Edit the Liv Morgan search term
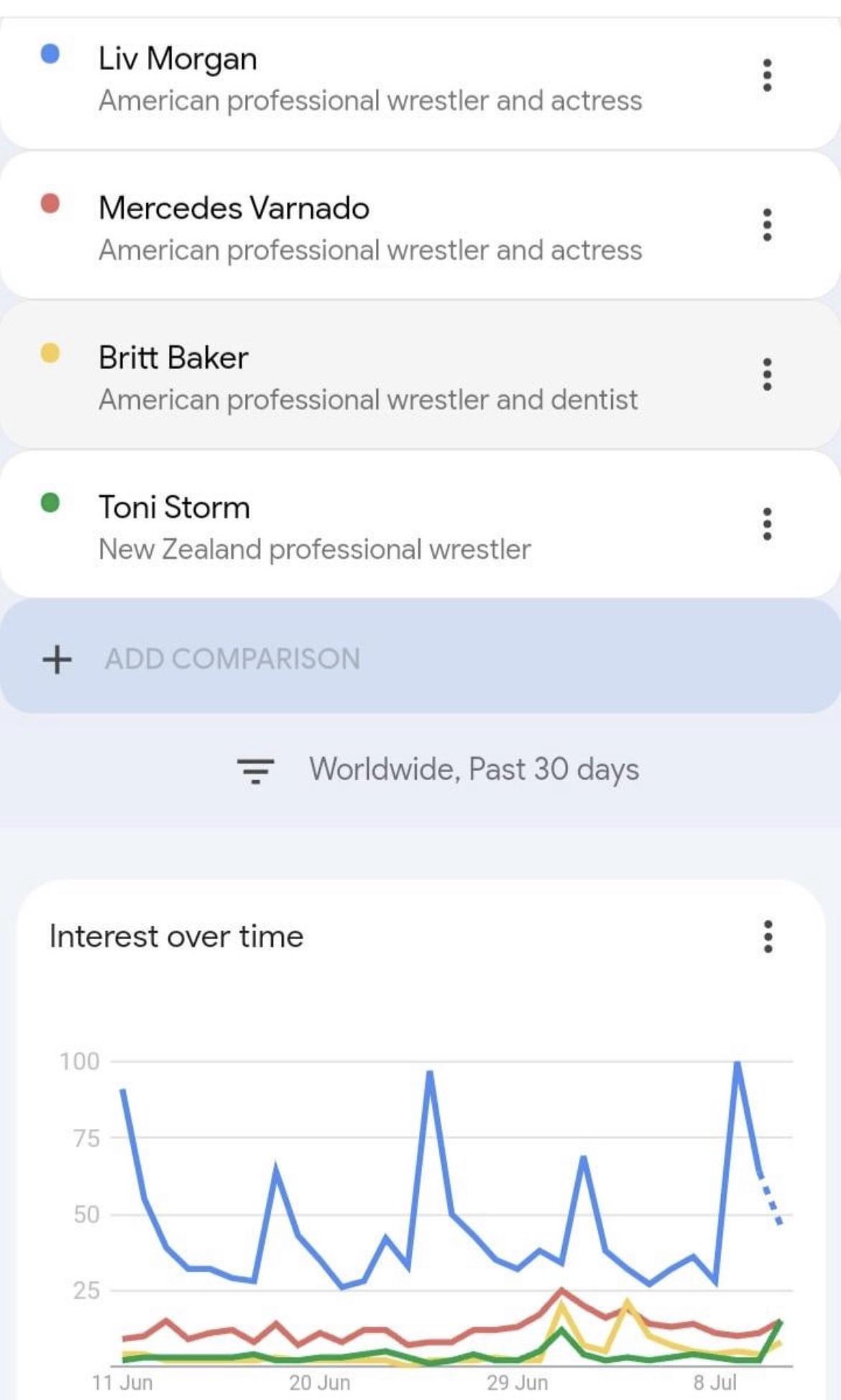841x1400 pixels. click(x=370, y=78)
